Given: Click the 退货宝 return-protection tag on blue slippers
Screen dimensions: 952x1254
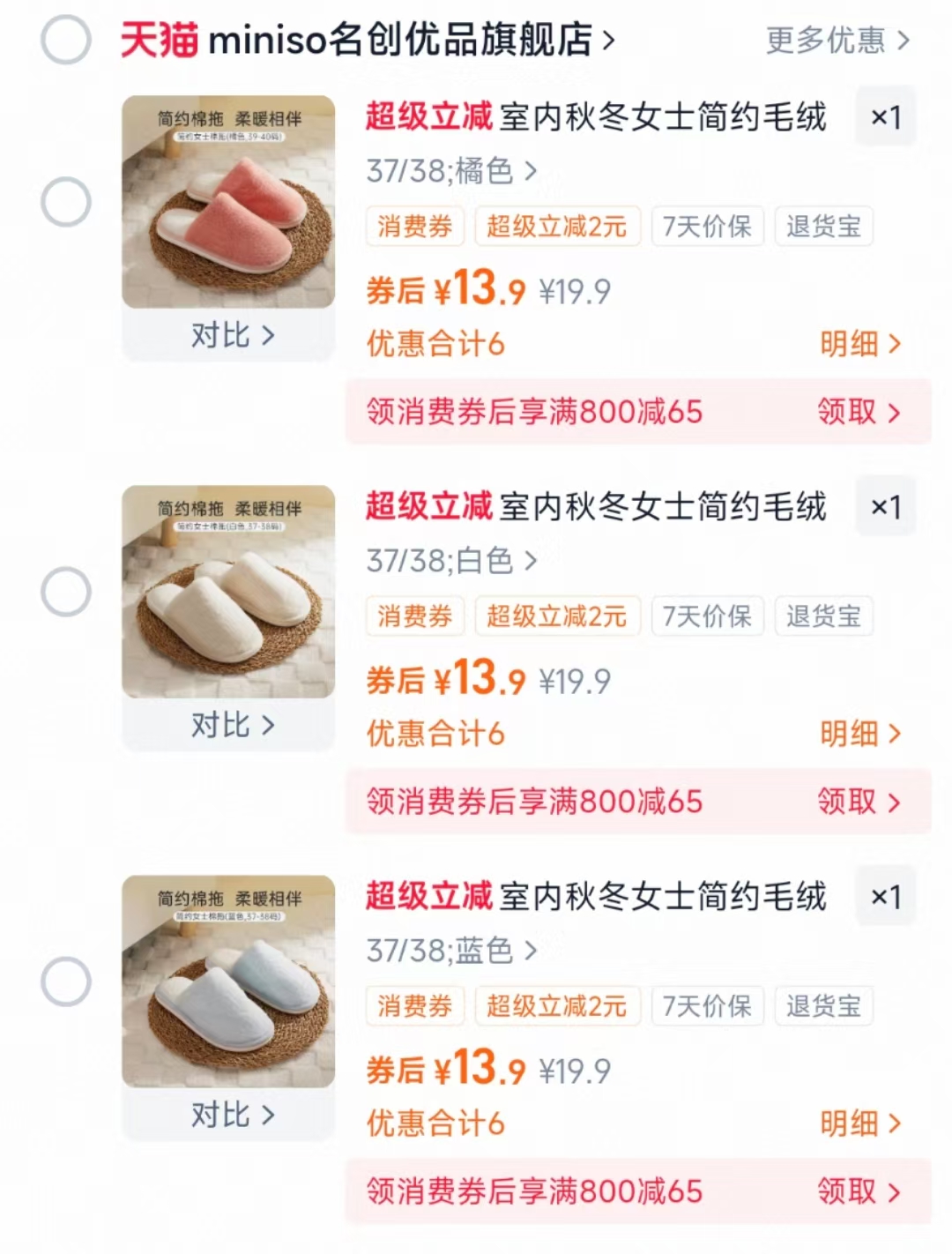Looking at the screenshot, I should [822, 1006].
